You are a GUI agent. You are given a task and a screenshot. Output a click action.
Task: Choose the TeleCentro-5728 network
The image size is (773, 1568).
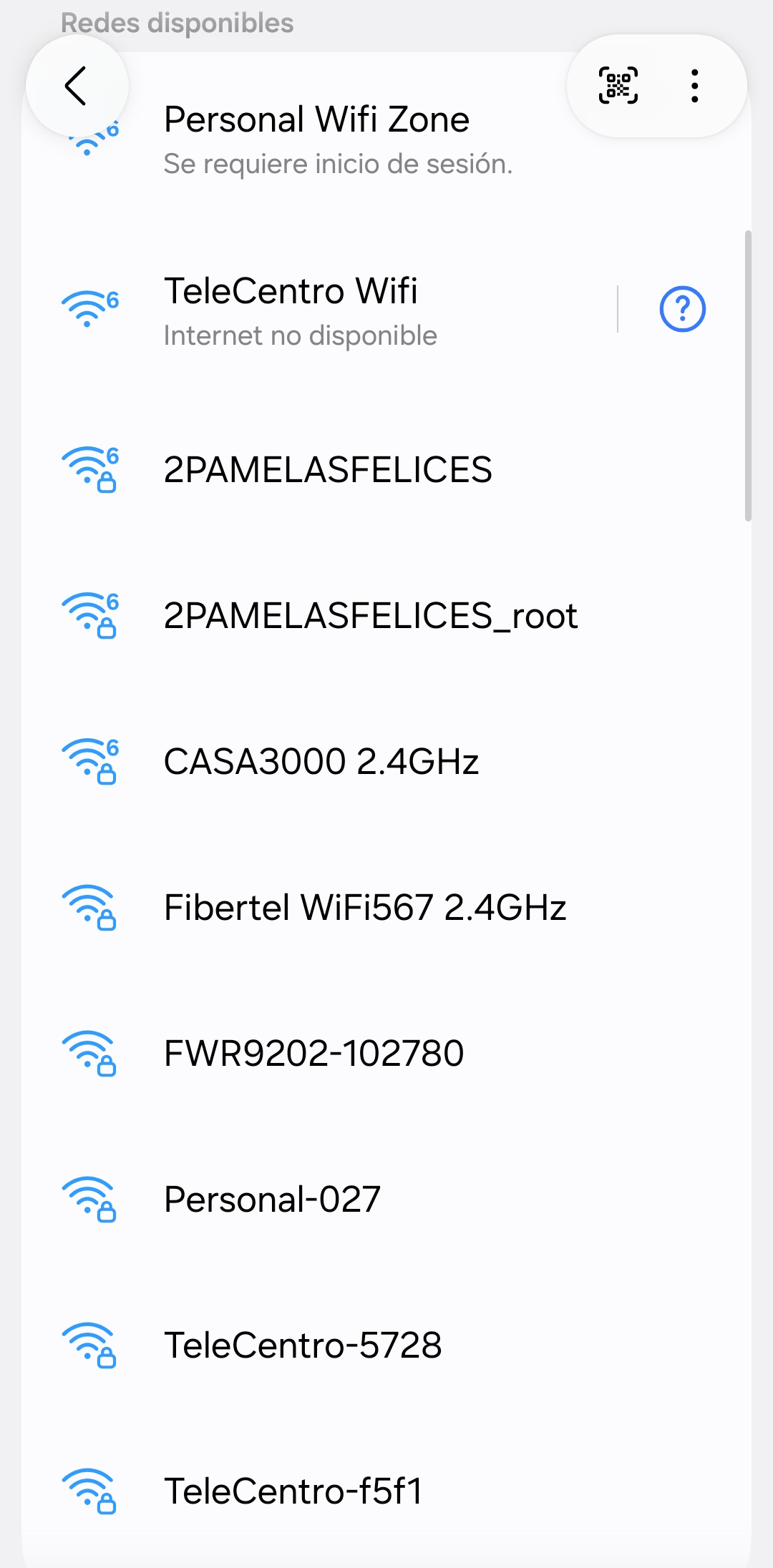tap(386, 1346)
